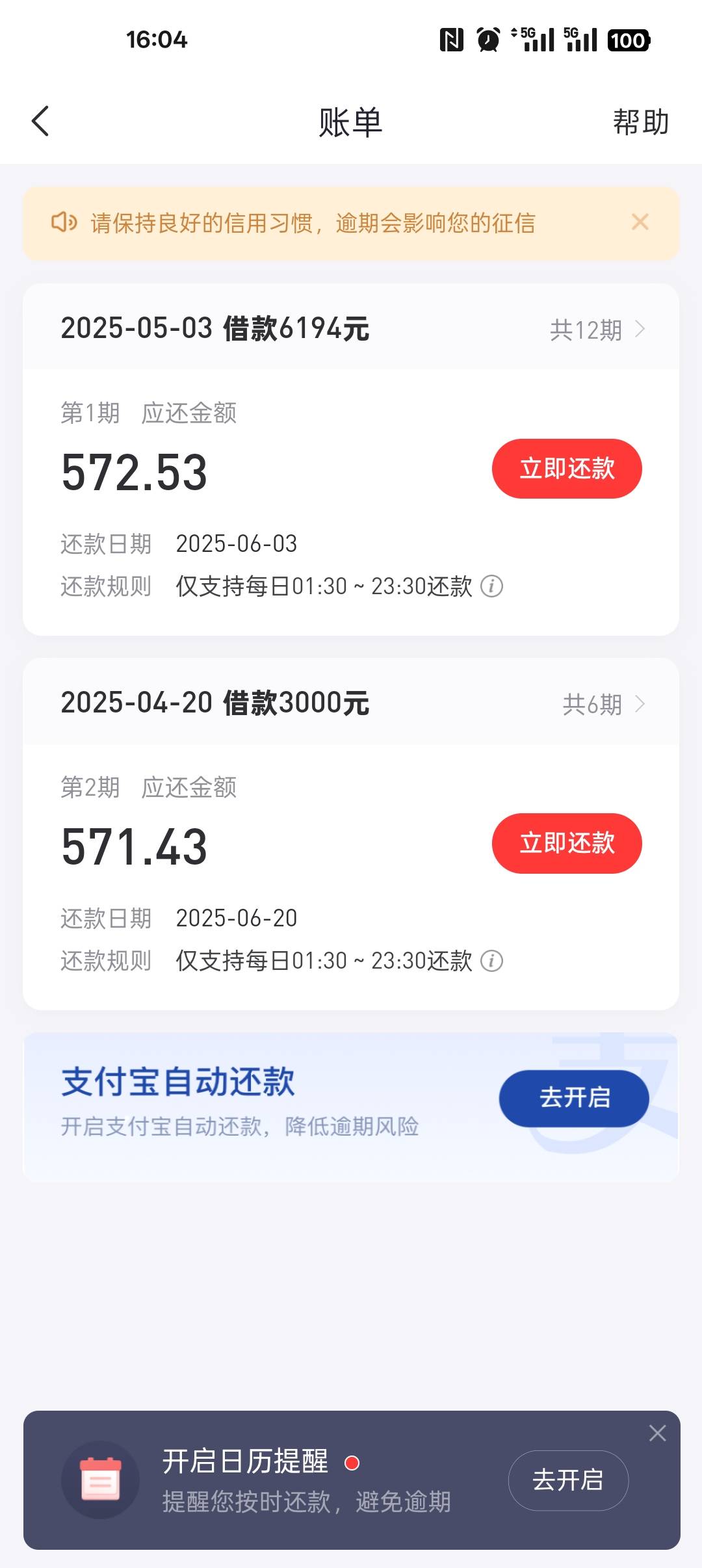Image resolution: width=702 pixels, height=1568 pixels.
Task: Tap 立即还款 for the 571.43 installment
Action: [567, 843]
